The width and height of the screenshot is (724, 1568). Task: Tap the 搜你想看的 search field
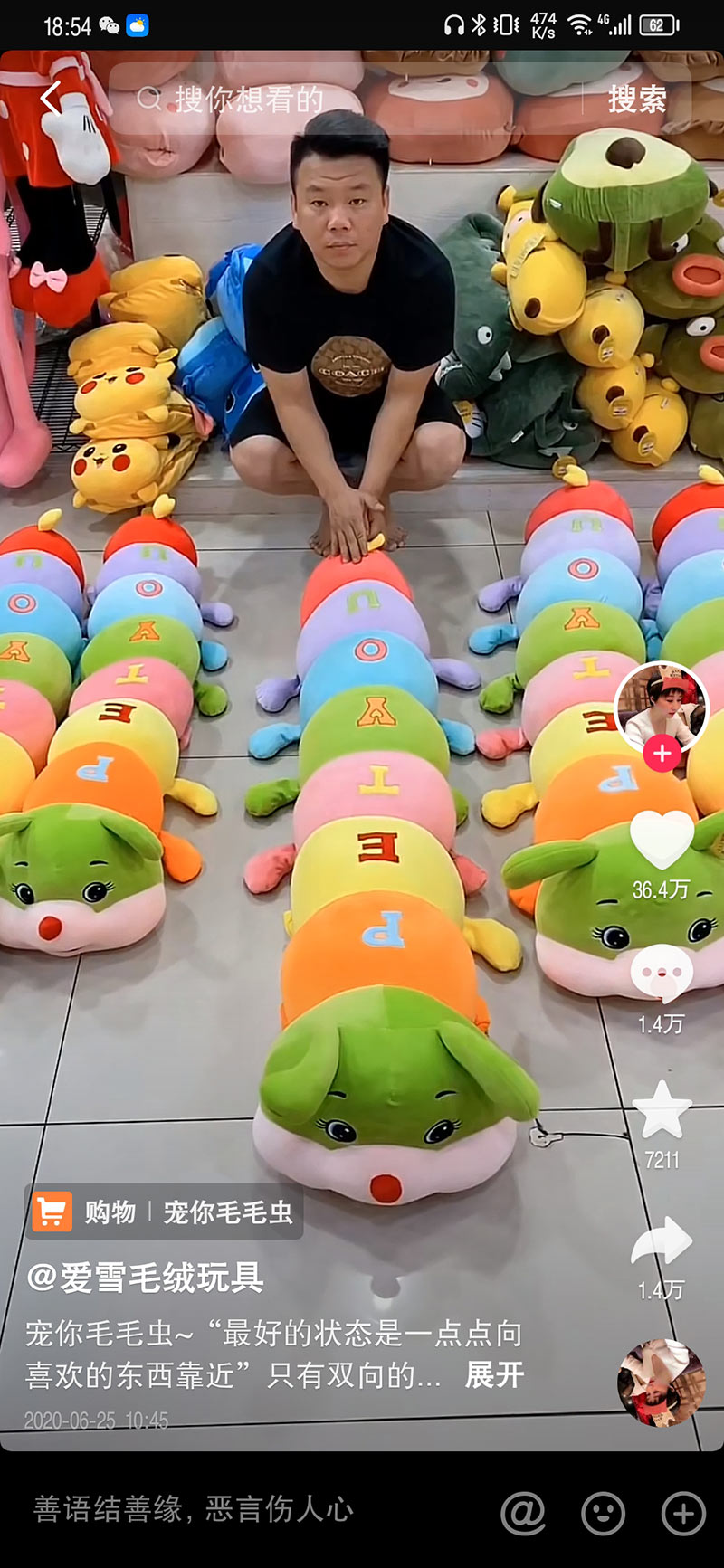(x=344, y=99)
